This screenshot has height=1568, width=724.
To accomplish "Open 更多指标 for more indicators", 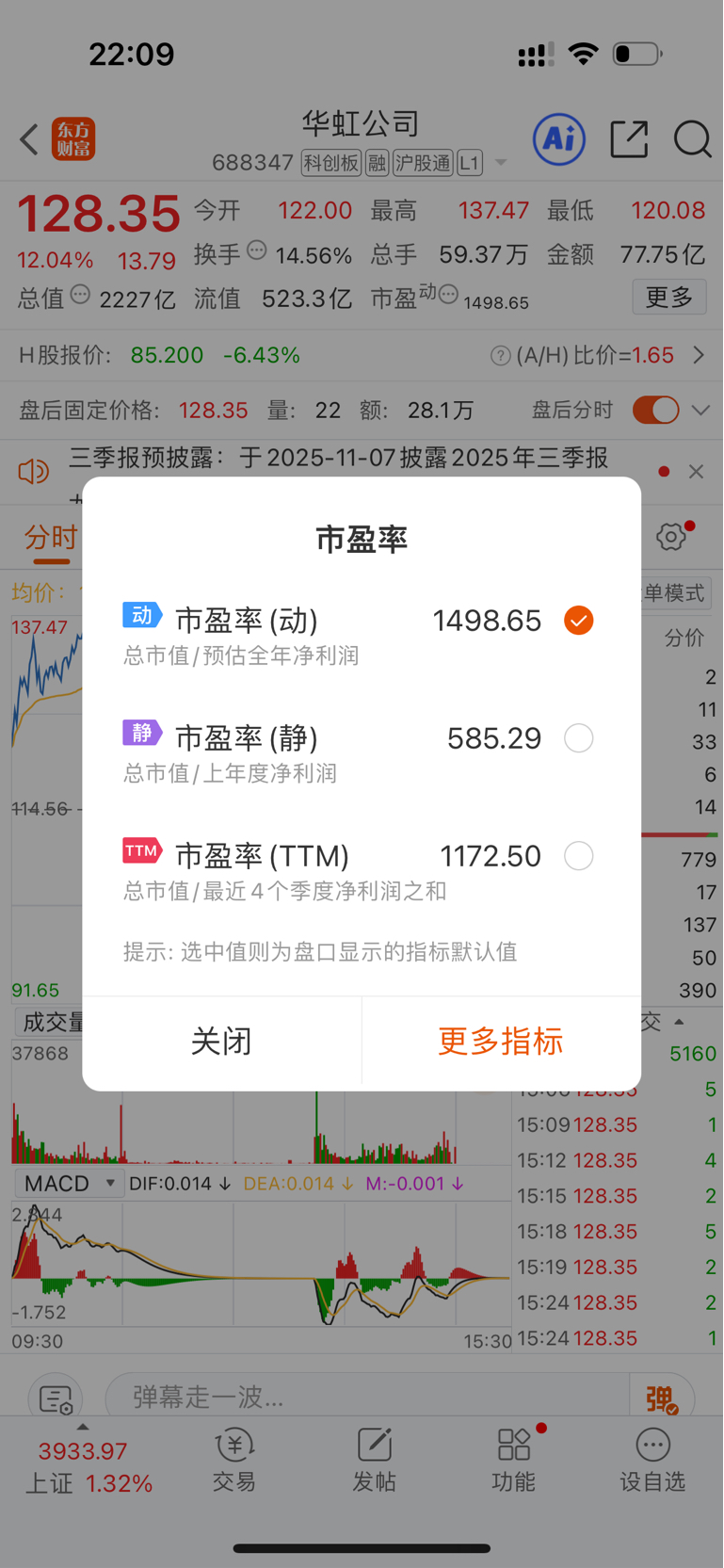I will pyautogui.click(x=501, y=1042).
